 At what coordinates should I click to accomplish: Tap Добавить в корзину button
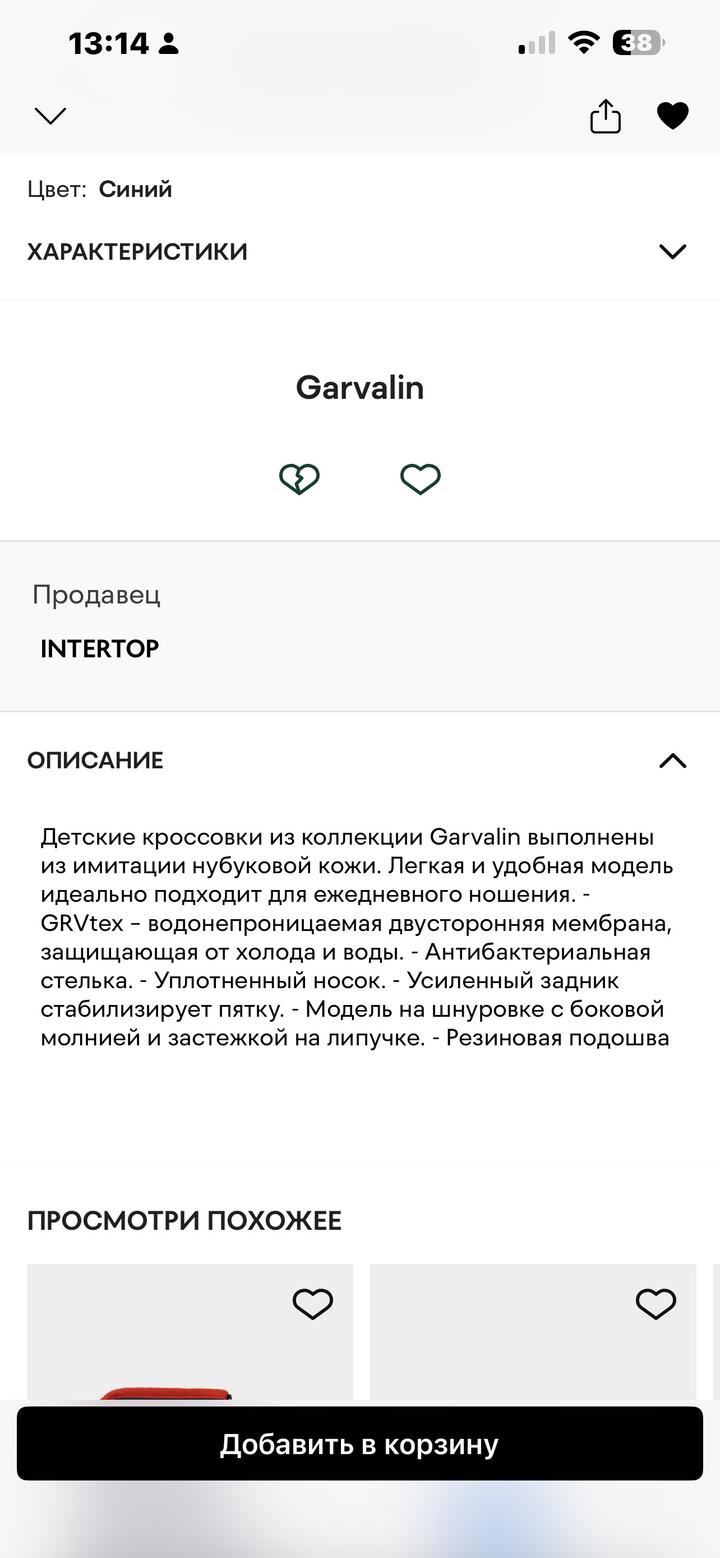[360, 1444]
